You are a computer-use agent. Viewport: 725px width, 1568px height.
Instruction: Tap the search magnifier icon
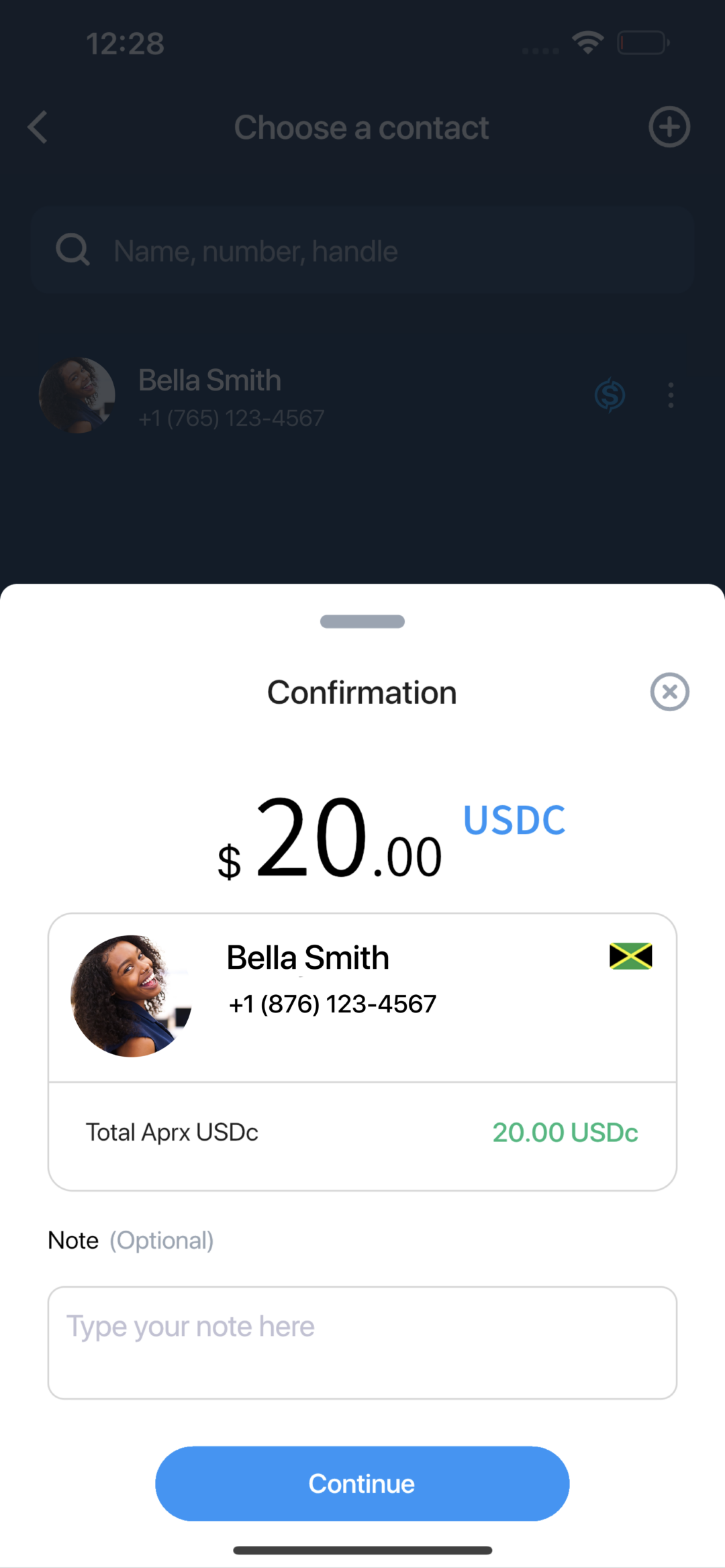(x=73, y=249)
